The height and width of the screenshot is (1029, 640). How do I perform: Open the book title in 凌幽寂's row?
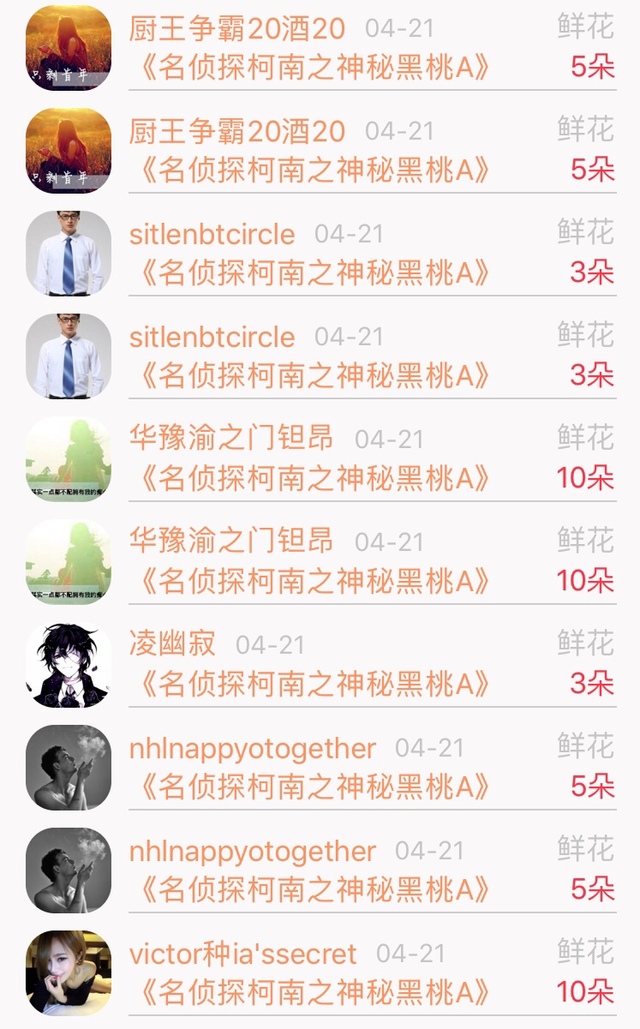coord(314,684)
